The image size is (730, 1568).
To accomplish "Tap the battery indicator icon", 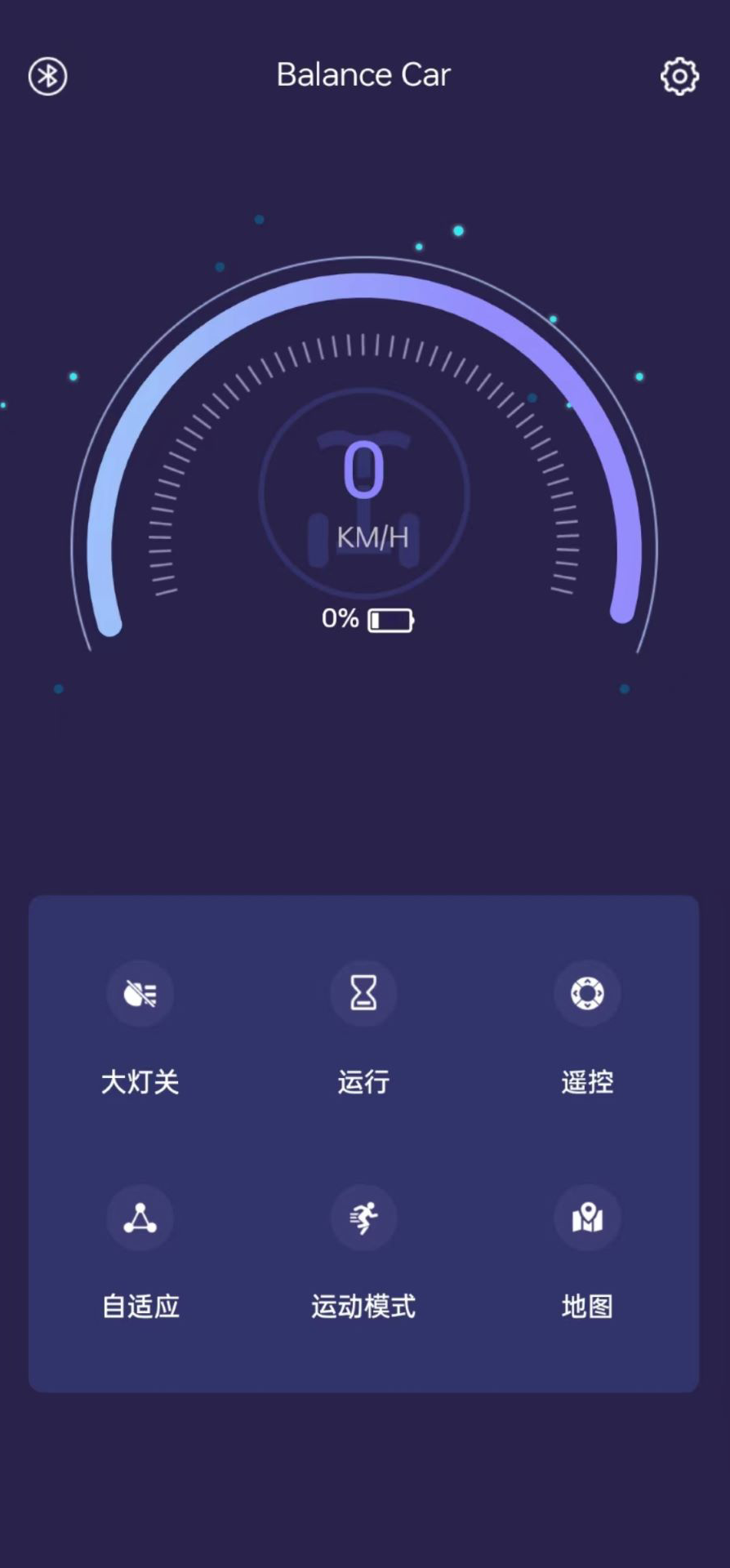I will click(389, 620).
